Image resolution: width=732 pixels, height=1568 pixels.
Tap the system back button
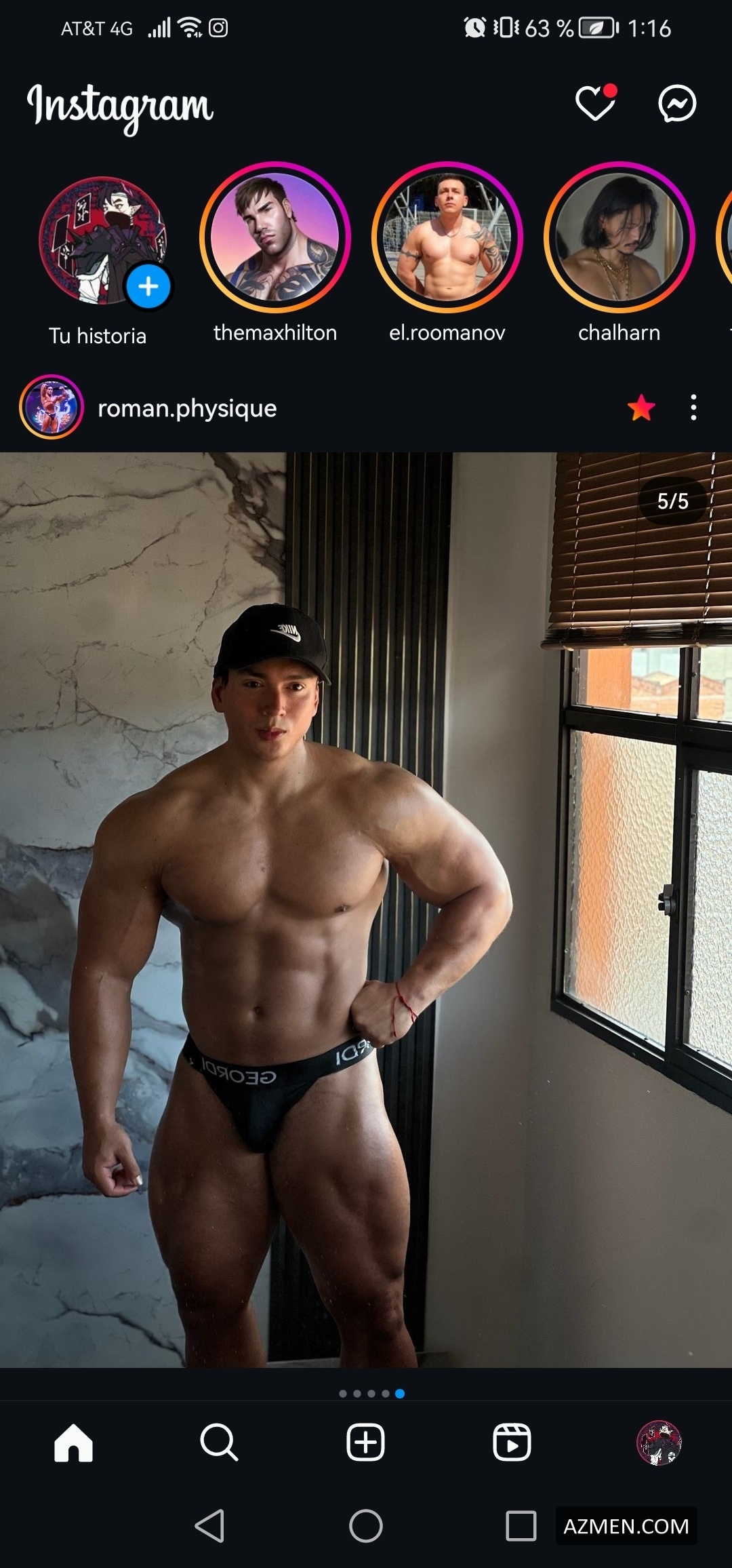pos(209,1526)
